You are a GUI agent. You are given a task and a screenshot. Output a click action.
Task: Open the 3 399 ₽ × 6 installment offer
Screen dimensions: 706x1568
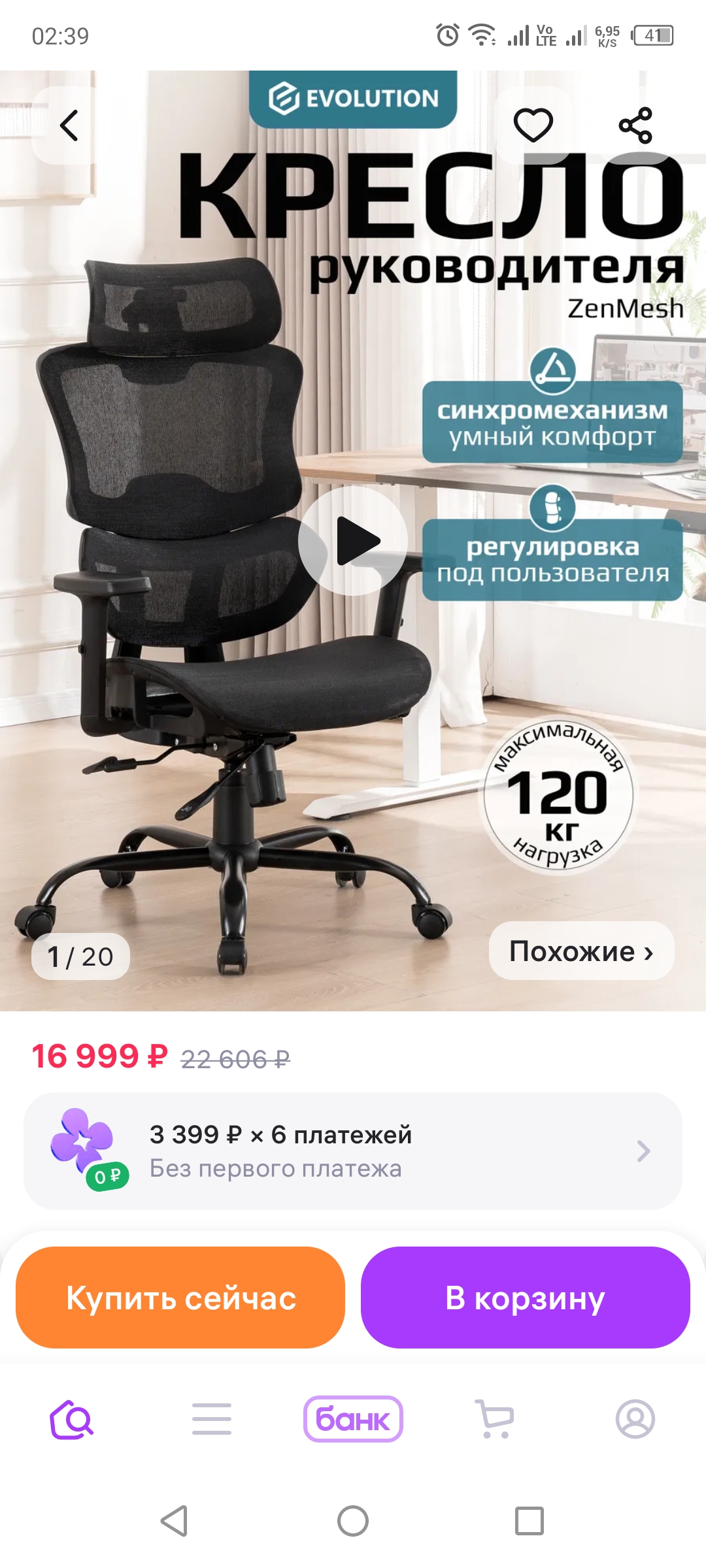[353, 1151]
